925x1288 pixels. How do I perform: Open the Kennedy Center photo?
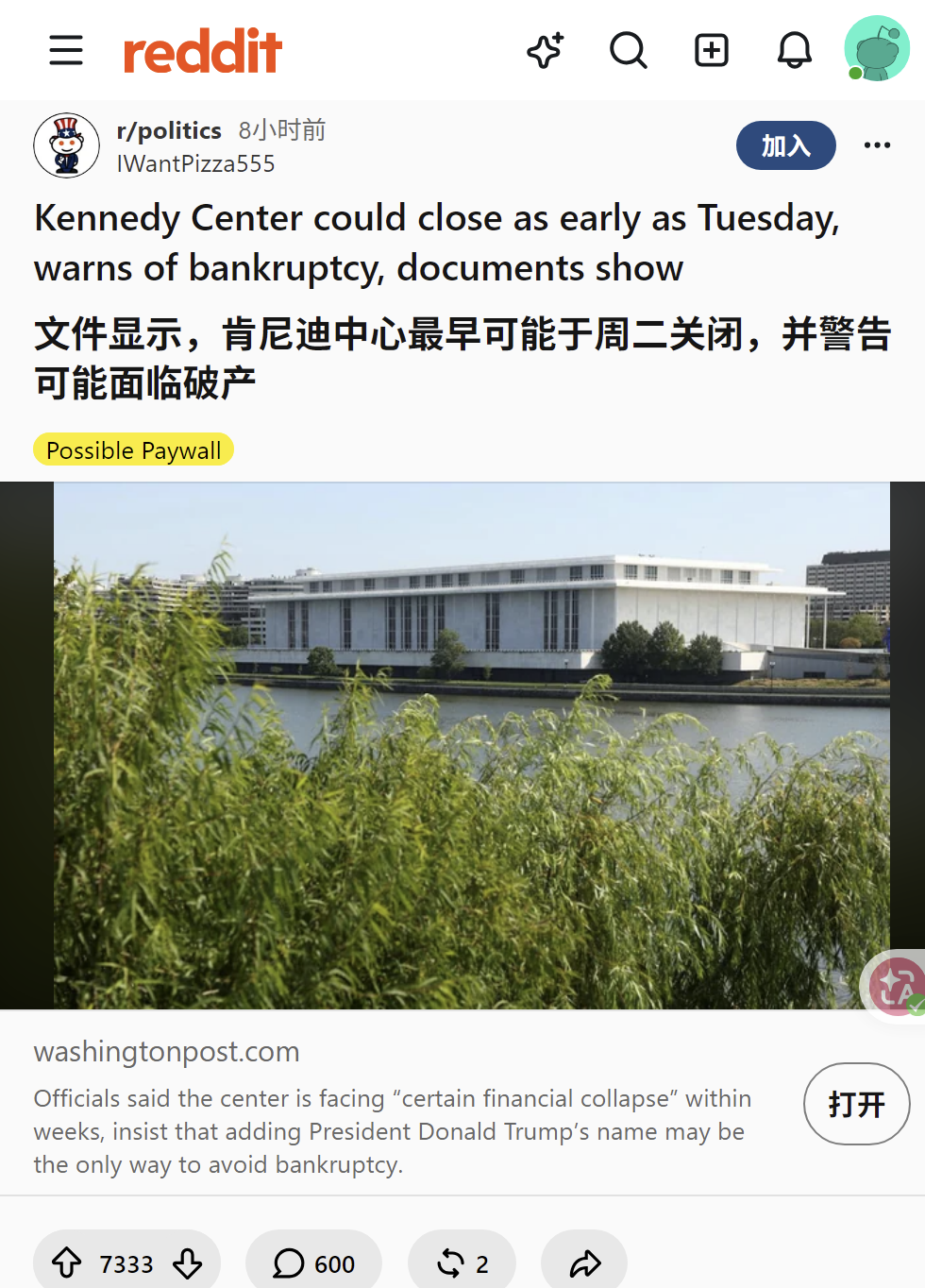click(x=472, y=746)
